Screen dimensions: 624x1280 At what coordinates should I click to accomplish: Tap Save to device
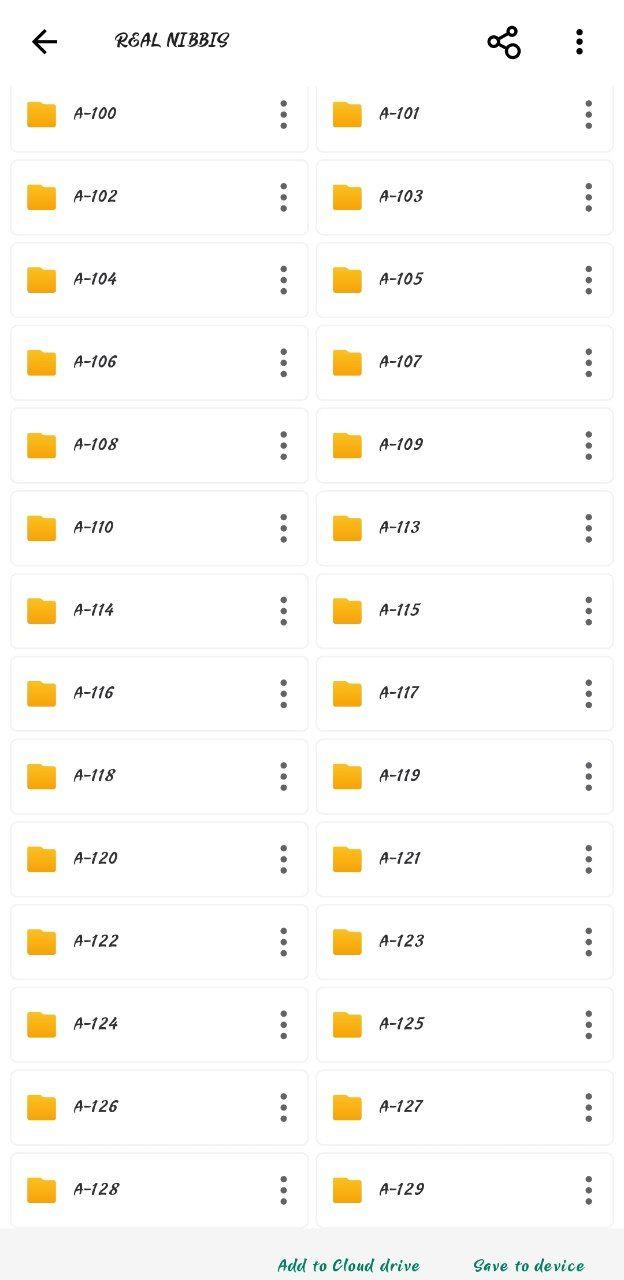[529, 1265]
